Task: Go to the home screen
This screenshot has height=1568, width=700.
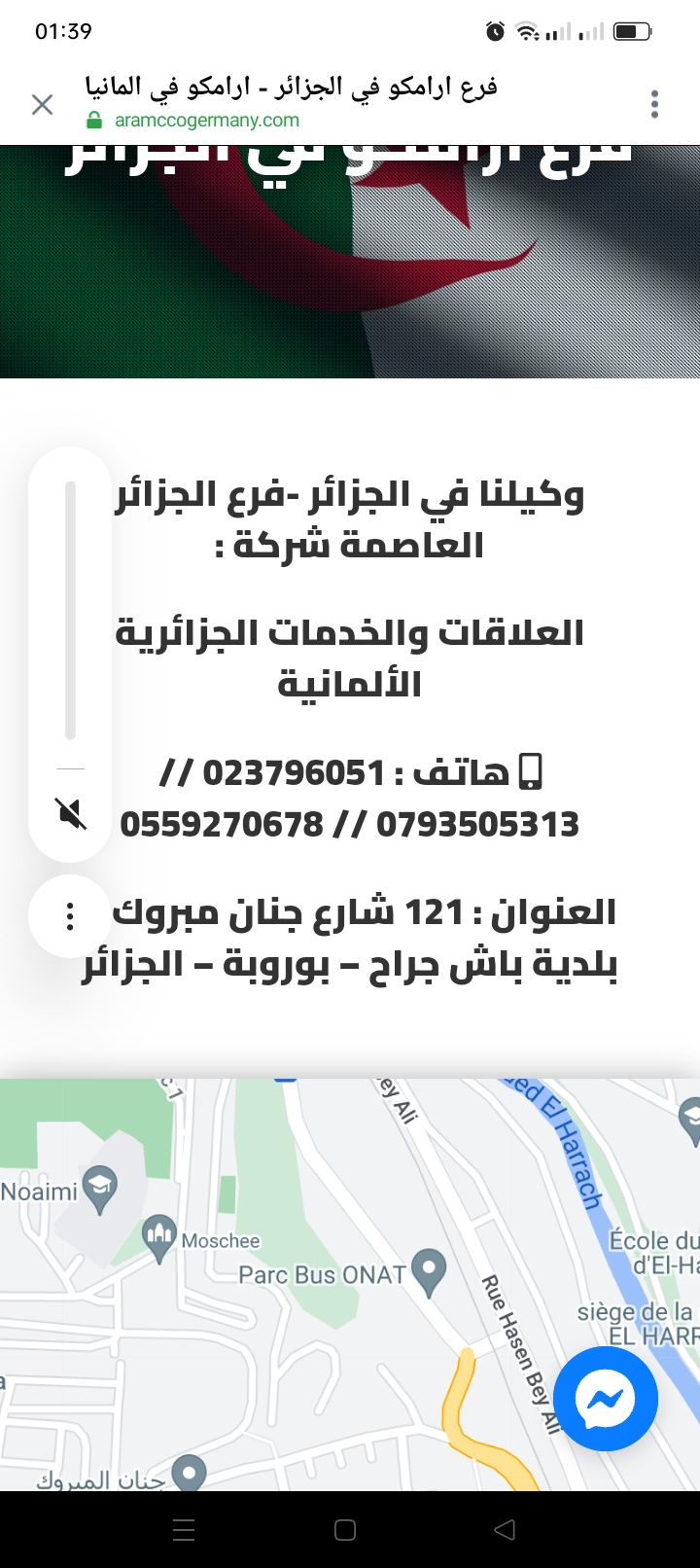Action: tap(345, 1530)
